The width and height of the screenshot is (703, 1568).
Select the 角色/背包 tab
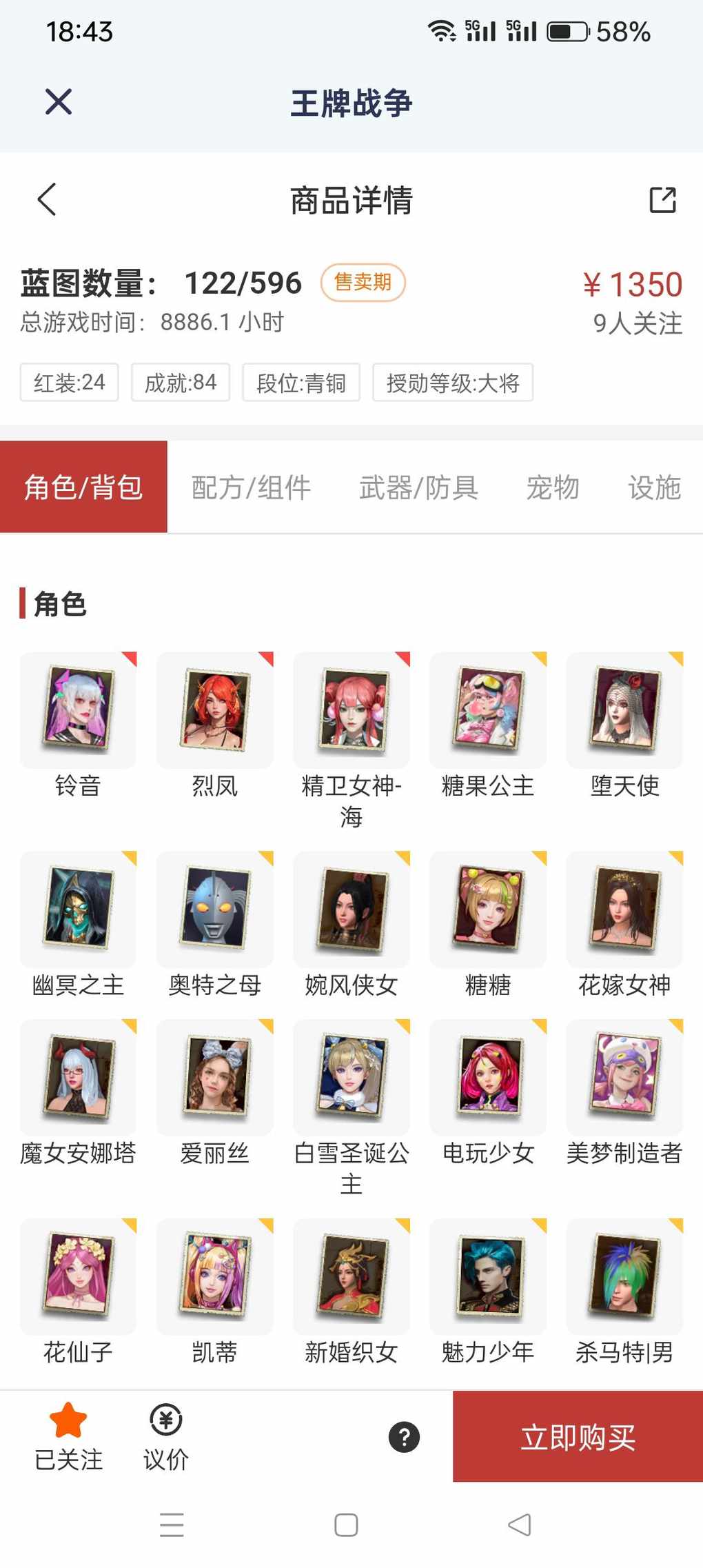pos(83,488)
